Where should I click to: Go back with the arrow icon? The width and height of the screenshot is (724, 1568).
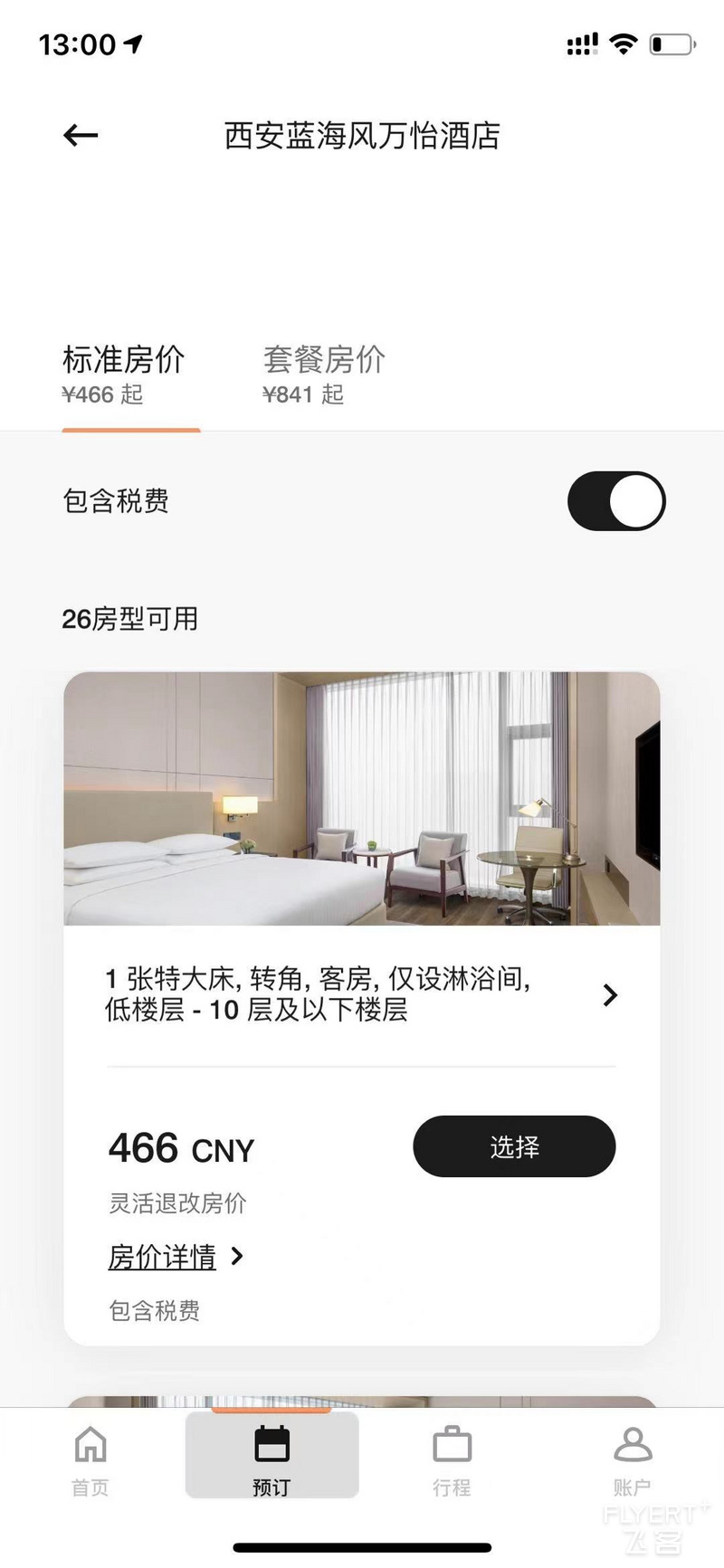[x=81, y=136]
